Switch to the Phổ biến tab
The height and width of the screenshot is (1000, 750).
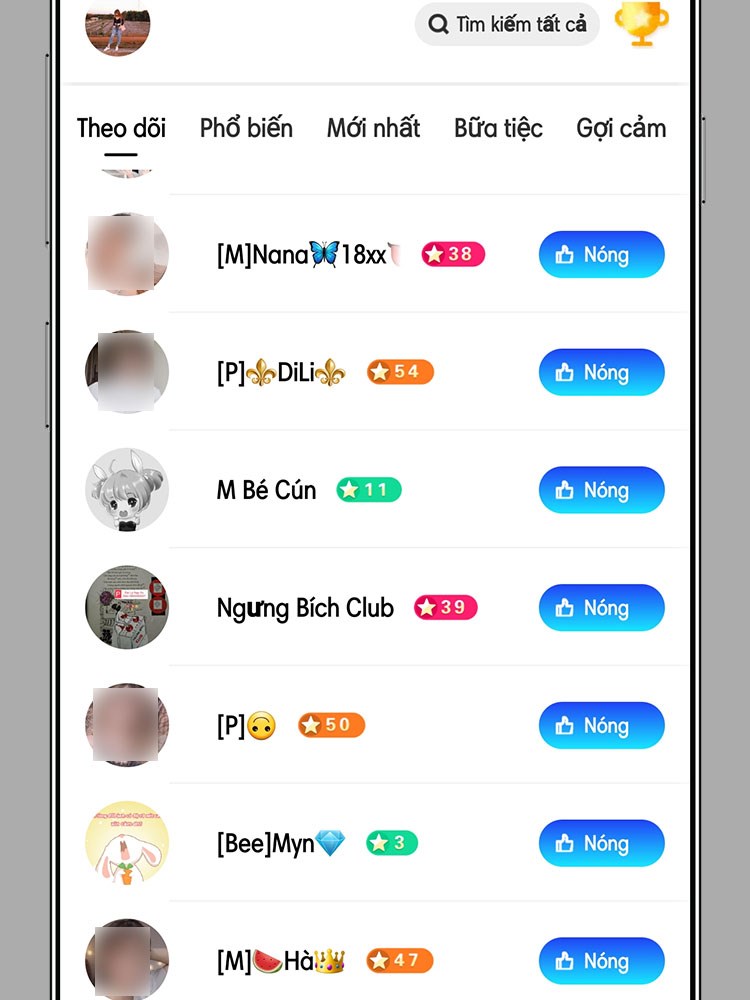pyautogui.click(x=246, y=128)
